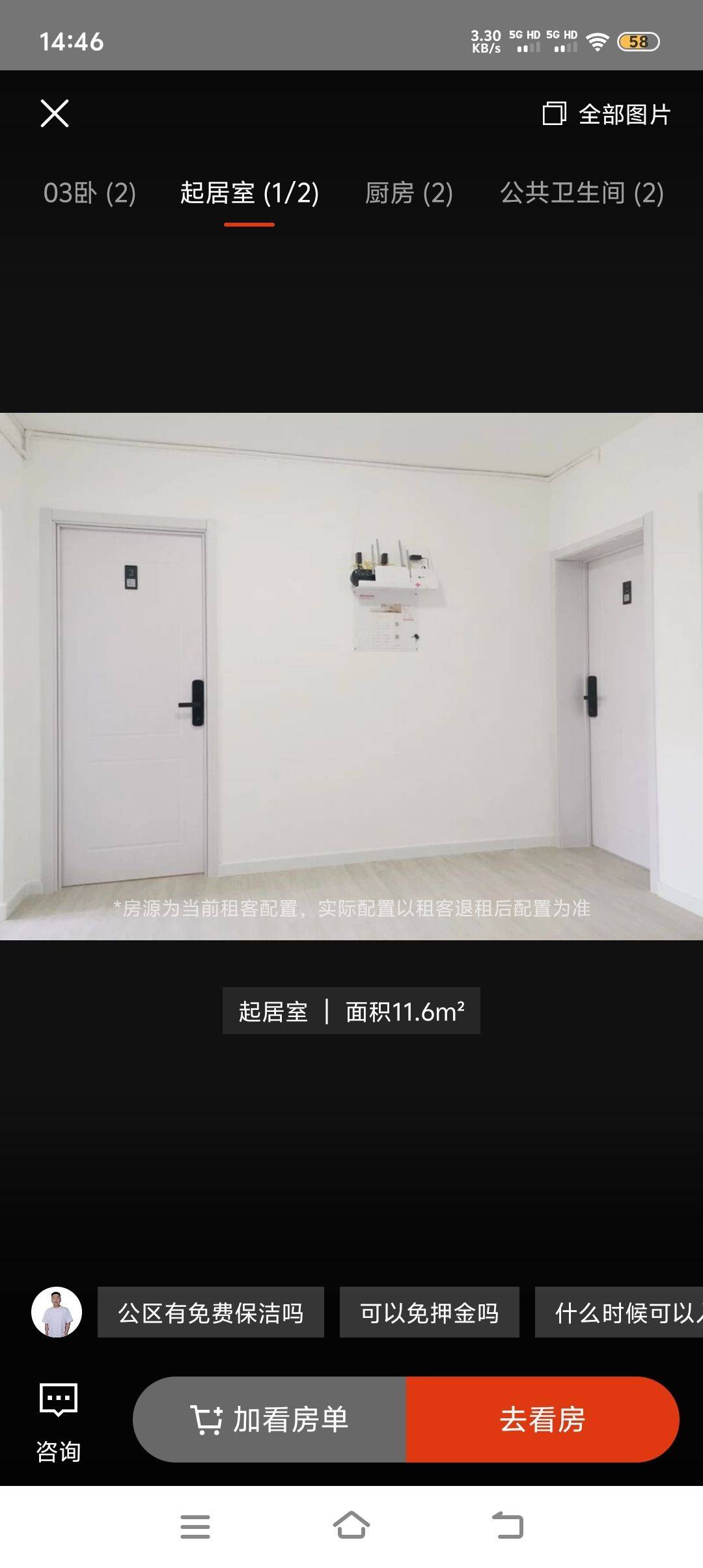
Task: Tap the 什么时候可以 question chip
Action: pos(618,1313)
